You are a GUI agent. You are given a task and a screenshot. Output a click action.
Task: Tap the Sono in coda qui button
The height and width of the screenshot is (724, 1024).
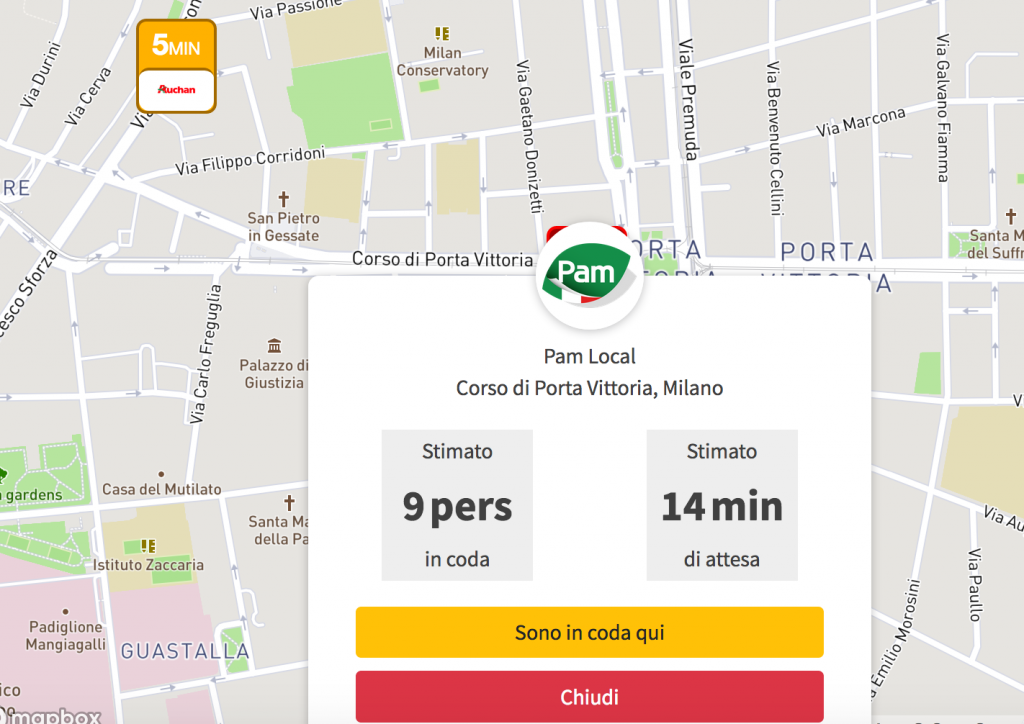tap(589, 632)
